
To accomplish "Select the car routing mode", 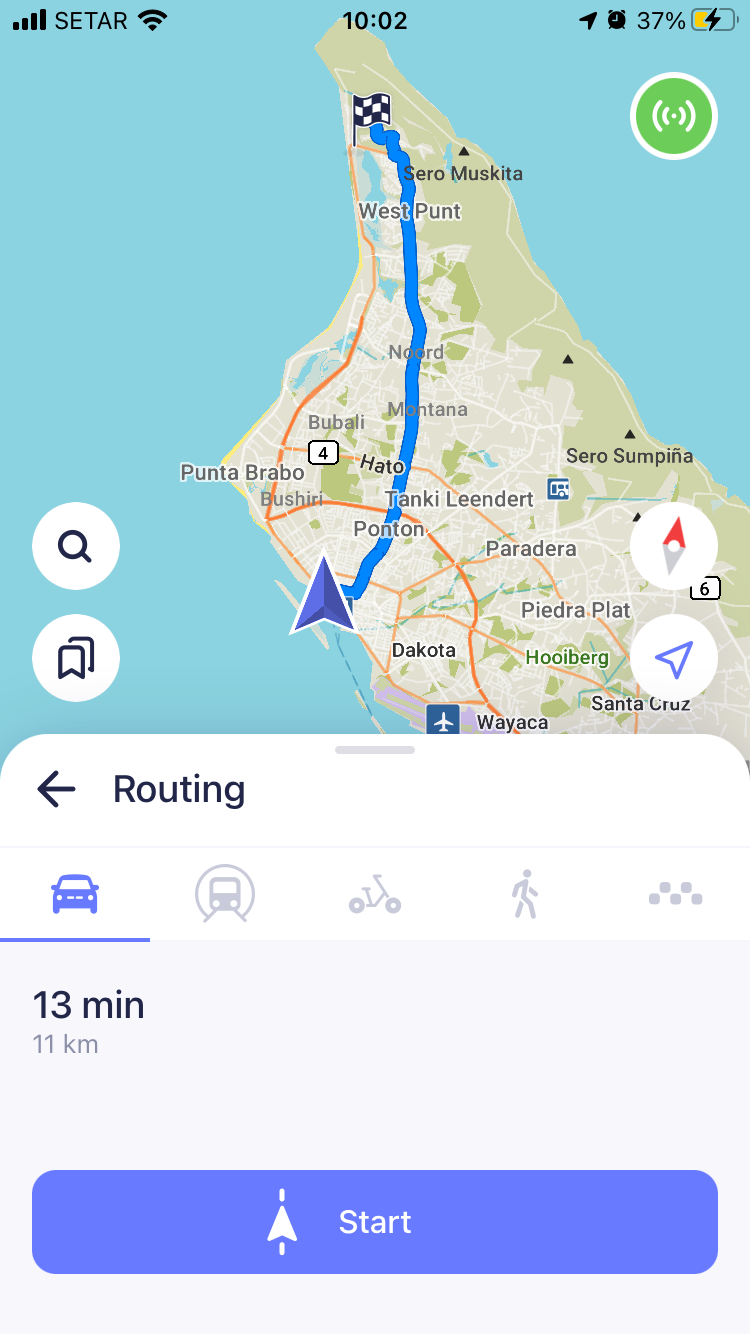I will click(x=75, y=893).
